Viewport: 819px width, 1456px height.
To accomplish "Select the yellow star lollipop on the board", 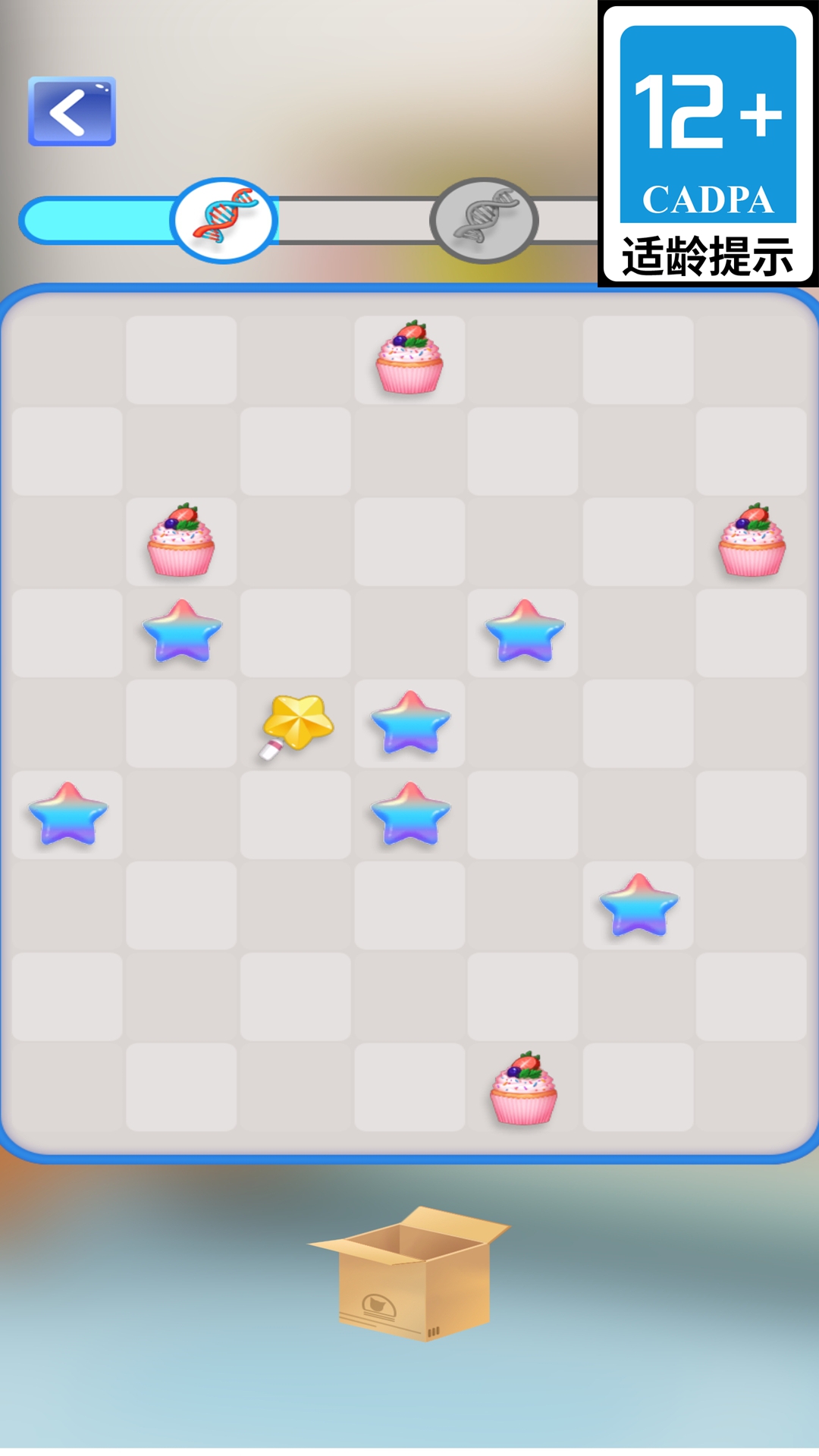I will tap(296, 723).
